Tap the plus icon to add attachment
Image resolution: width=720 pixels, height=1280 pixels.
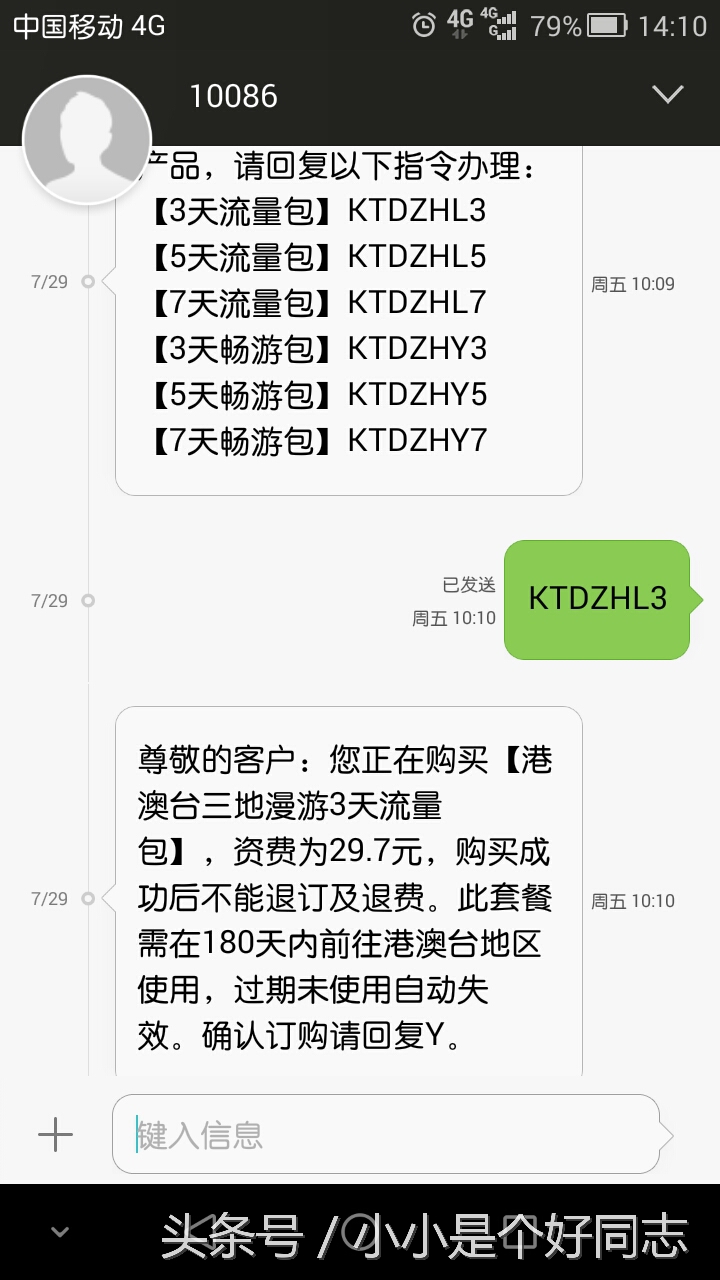coord(55,1135)
